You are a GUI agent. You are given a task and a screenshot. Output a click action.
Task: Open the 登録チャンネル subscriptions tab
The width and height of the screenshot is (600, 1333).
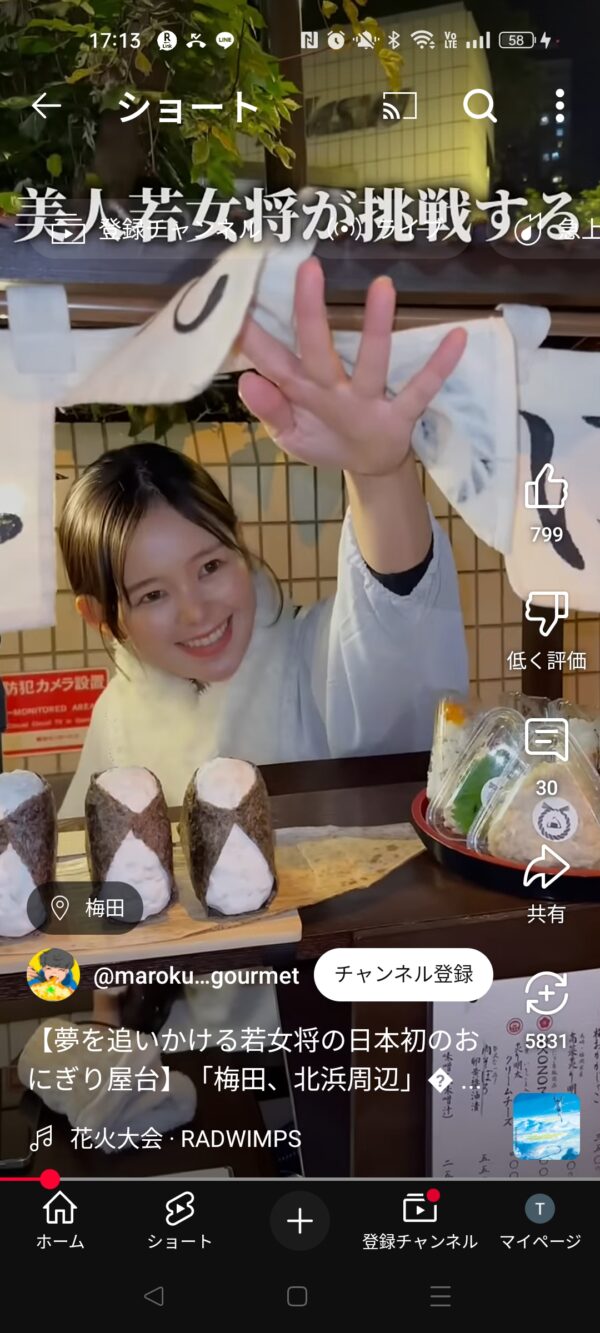[419, 1220]
